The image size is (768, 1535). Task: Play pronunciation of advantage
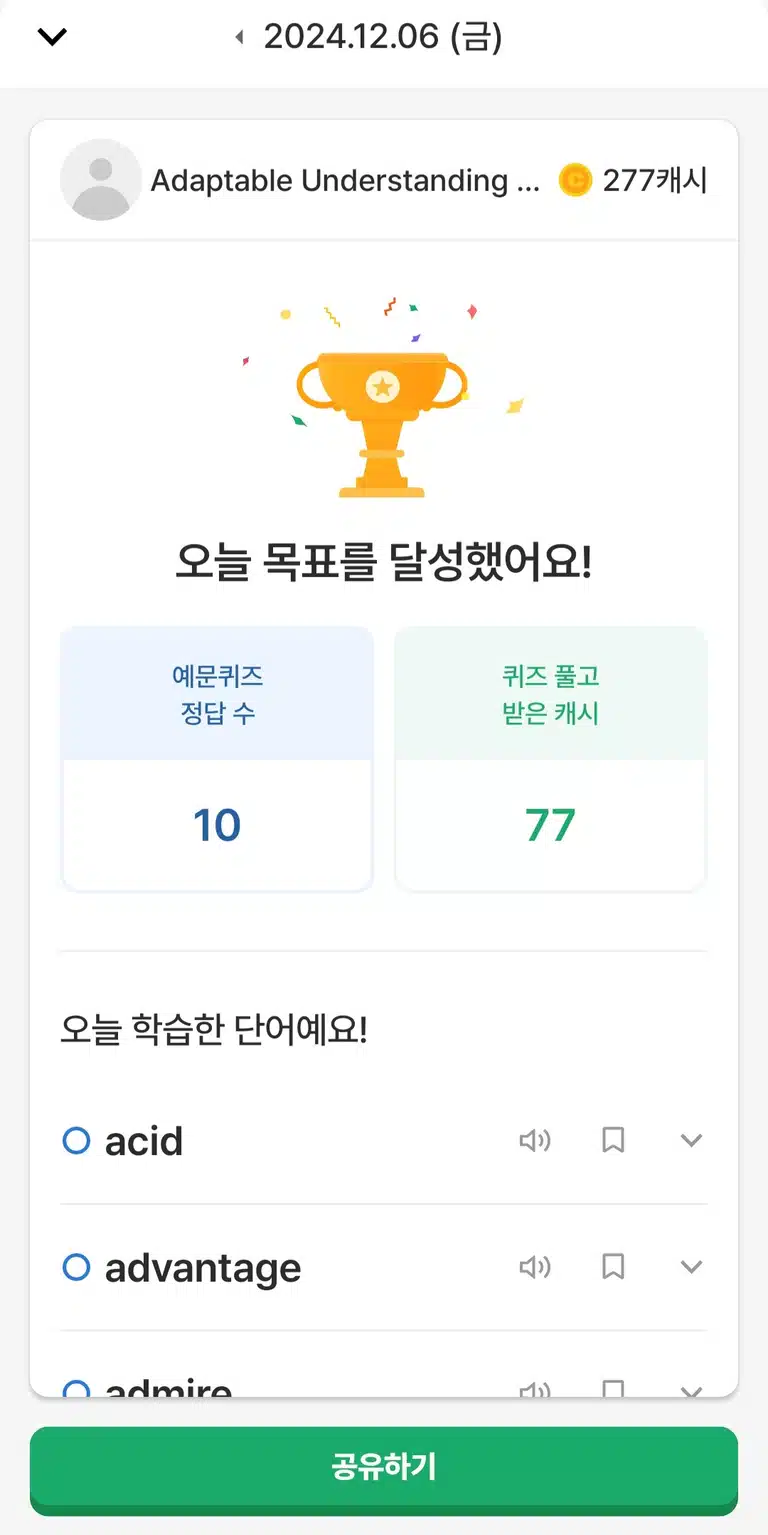tap(535, 1267)
